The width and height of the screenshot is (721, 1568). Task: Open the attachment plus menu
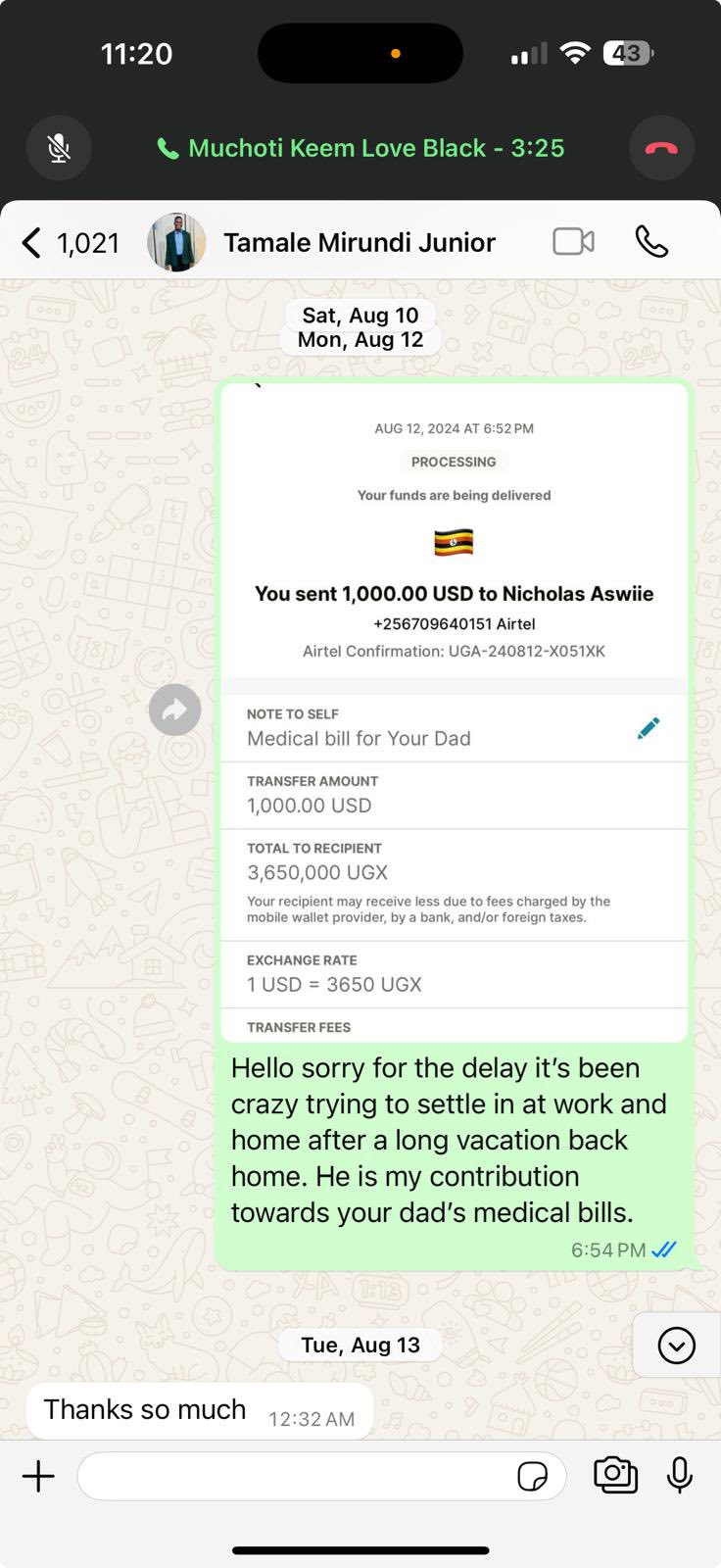38,1476
